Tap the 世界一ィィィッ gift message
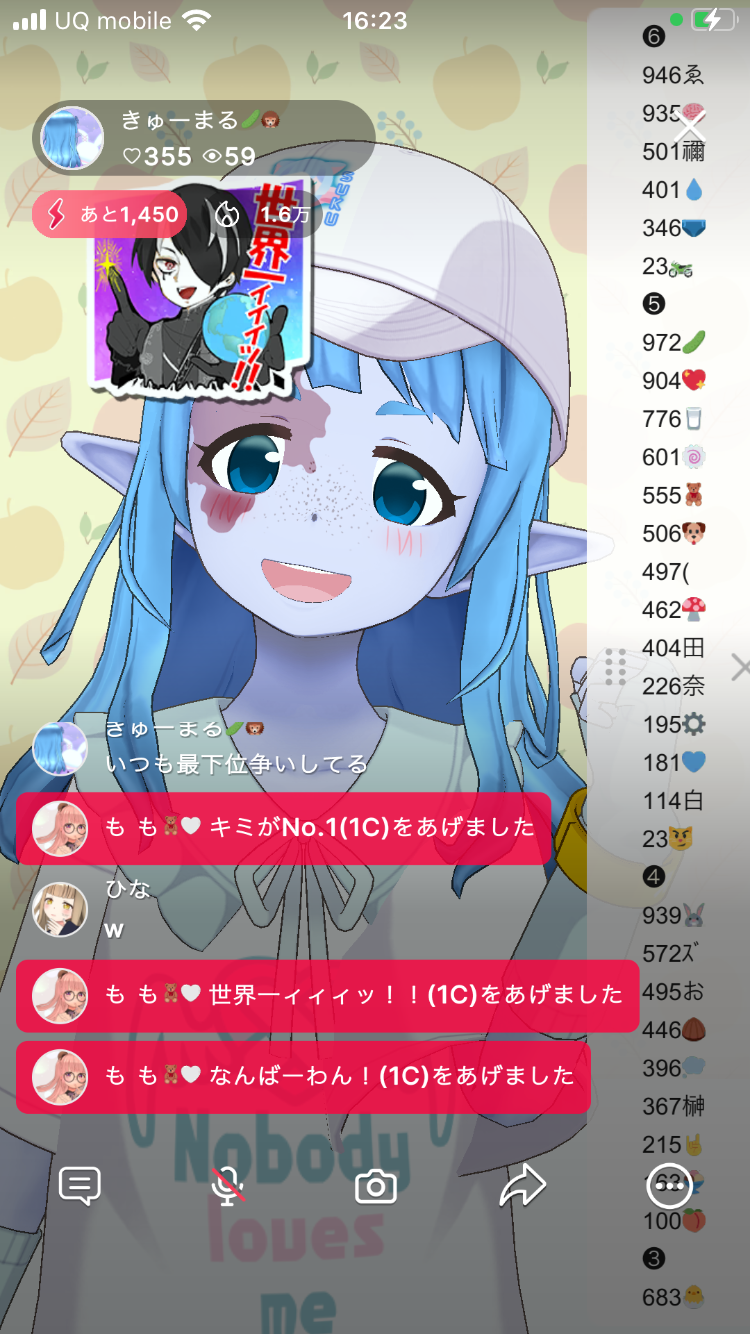Screen dimensions: 750x1334 [327, 995]
